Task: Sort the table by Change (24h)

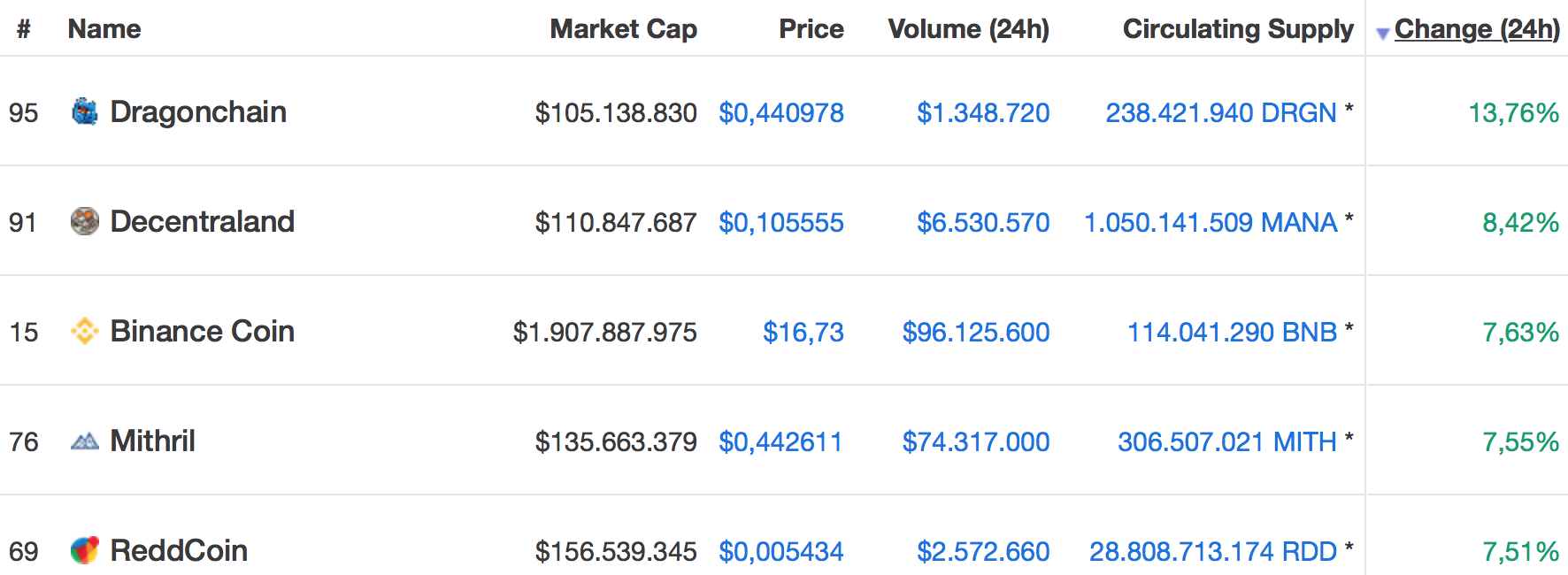Action: pyautogui.click(x=1476, y=29)
